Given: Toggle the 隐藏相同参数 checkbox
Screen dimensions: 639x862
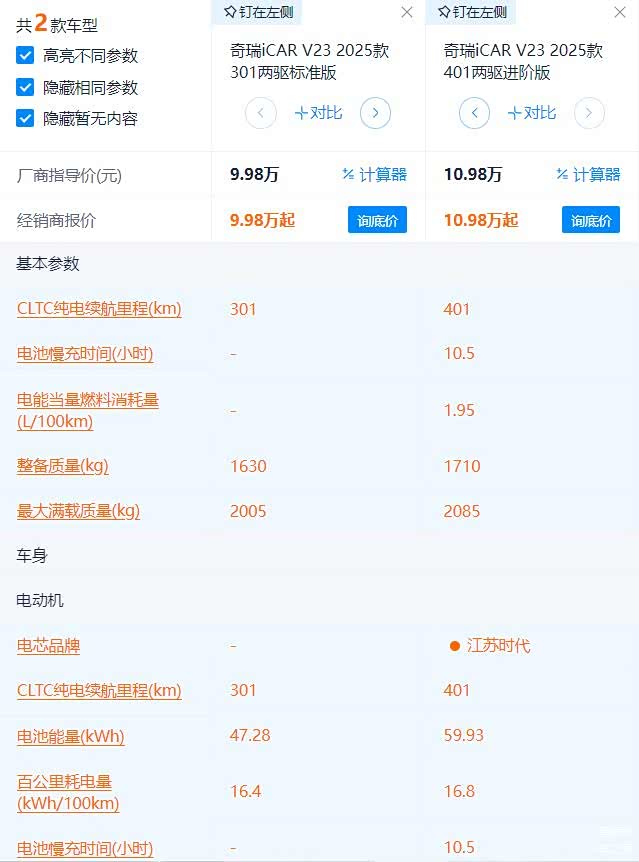Looking at the screenshot, I should tap(26, 87).
